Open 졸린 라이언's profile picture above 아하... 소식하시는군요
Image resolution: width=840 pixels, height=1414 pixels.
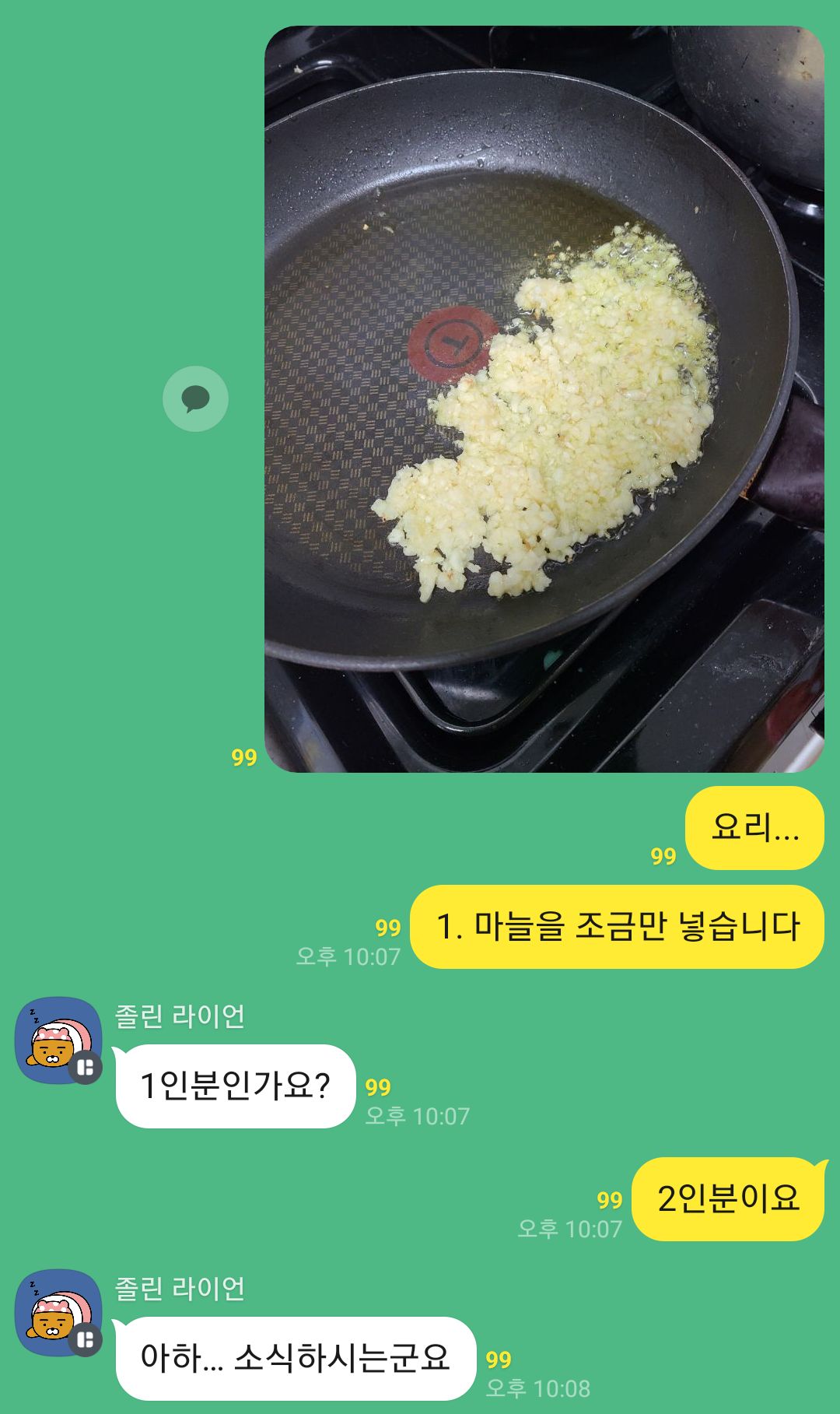[x=59, y=1313]
